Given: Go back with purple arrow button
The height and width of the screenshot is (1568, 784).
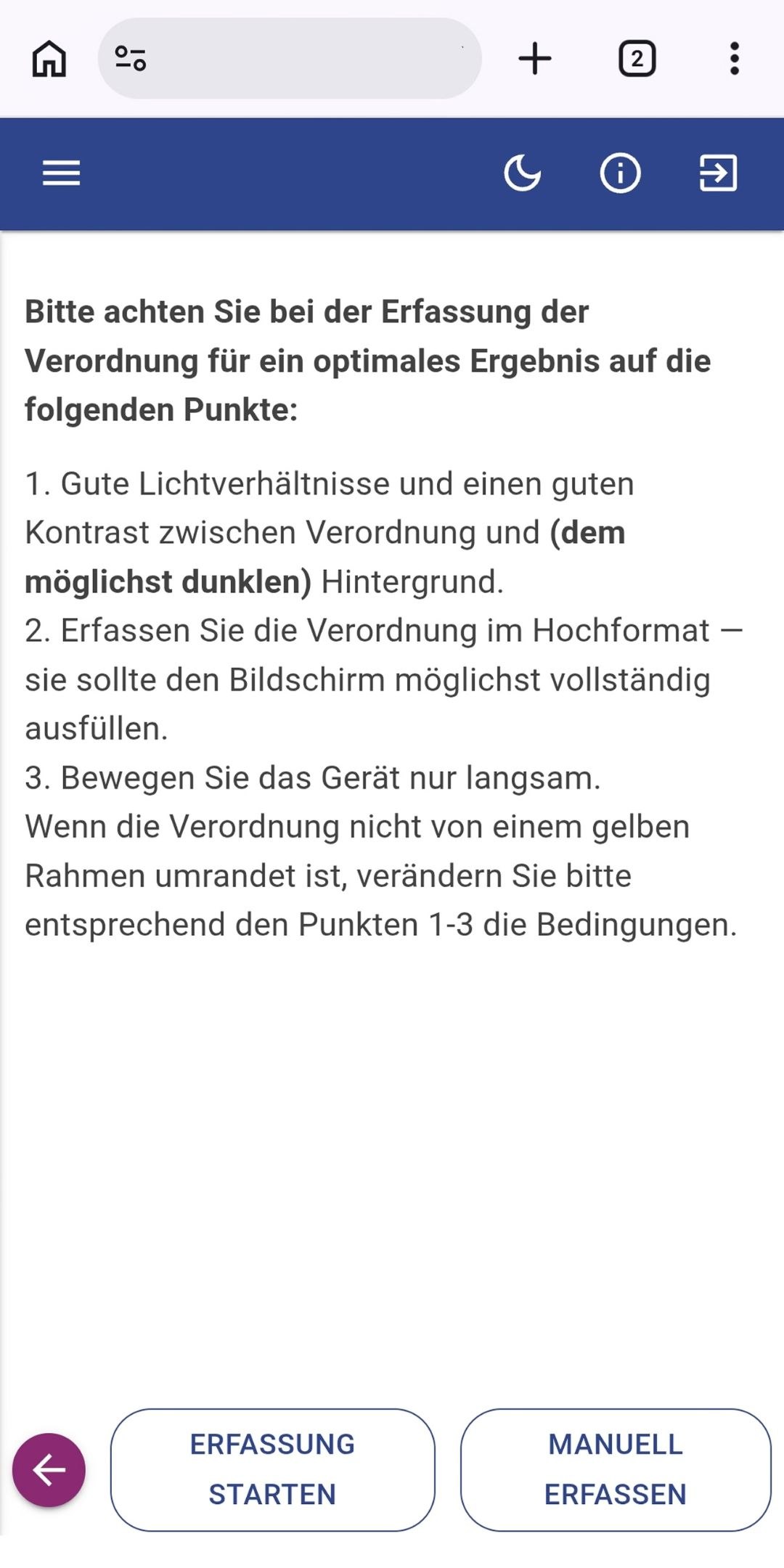Looking at the screenshot, I should (49, 1470).
